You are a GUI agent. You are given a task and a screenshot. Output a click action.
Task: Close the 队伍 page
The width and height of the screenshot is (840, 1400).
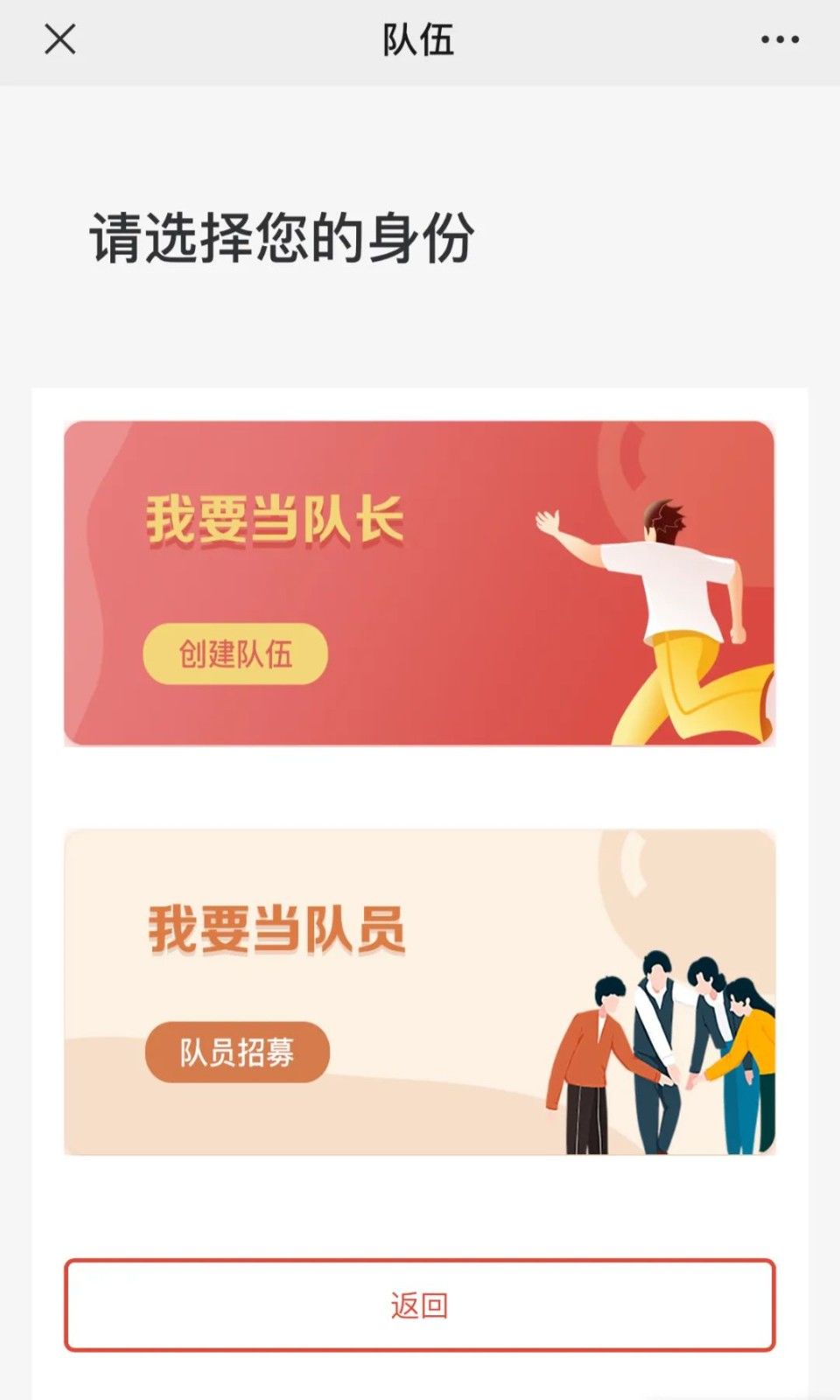pyautogui.click(x=60, y=39)
